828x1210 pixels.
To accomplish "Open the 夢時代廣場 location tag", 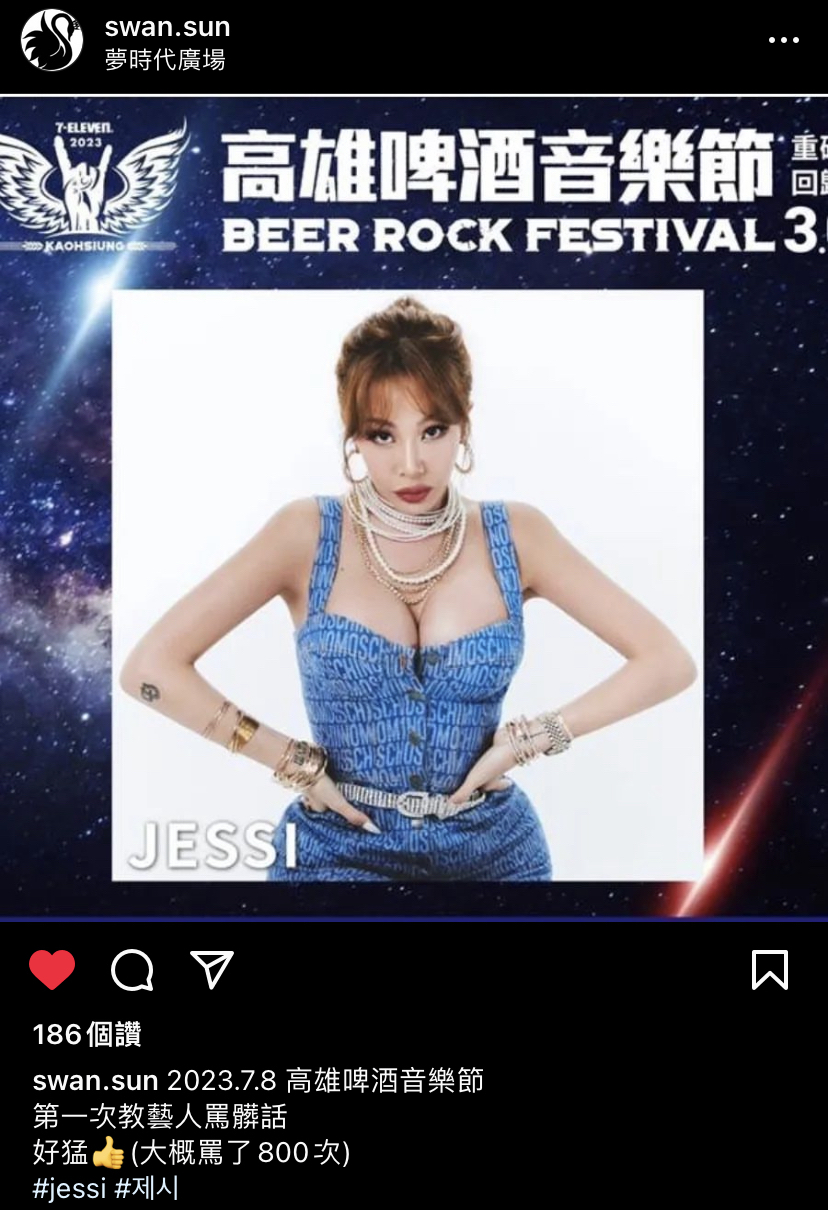I will 165,59.
